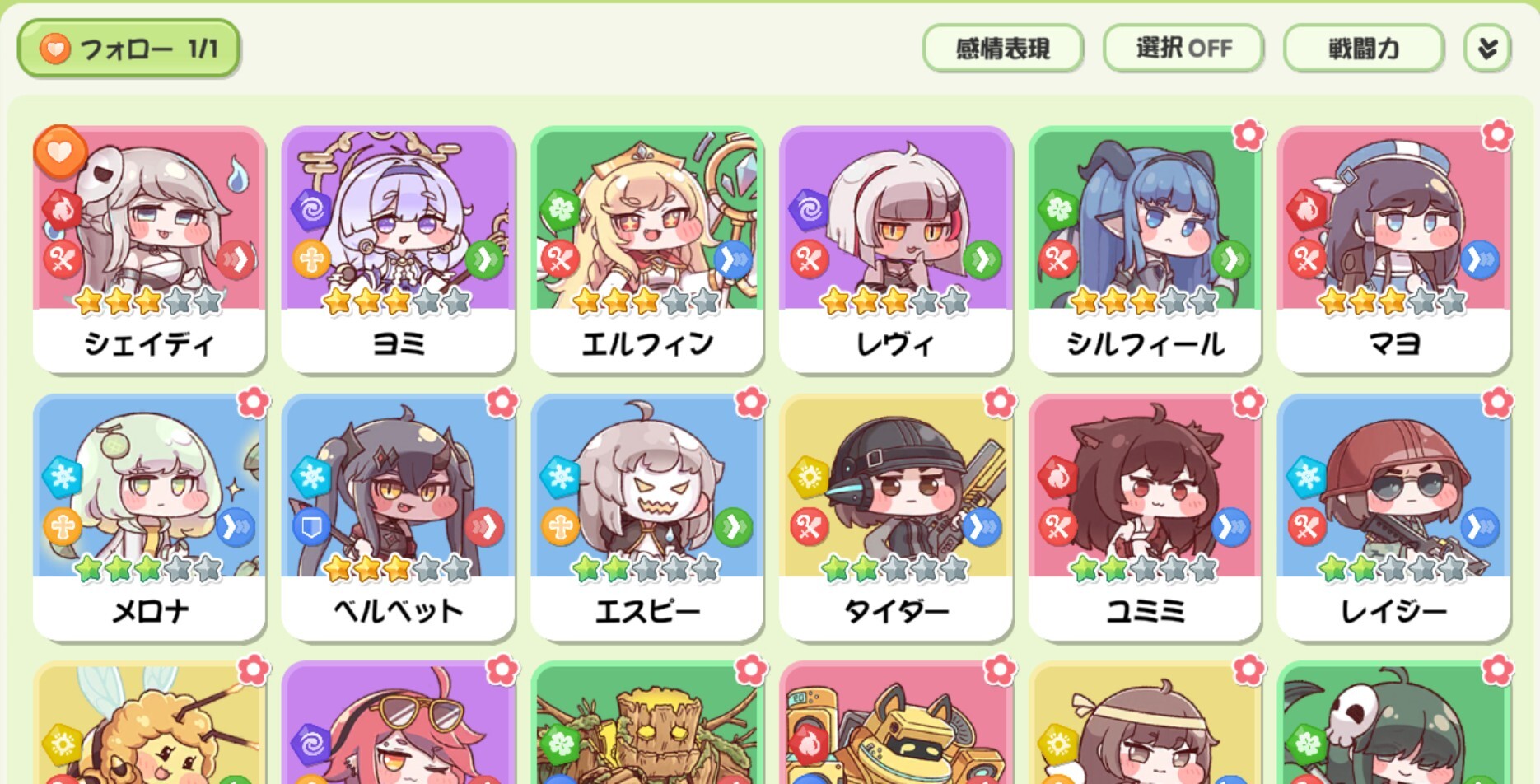Viewport: 1540px width, 784px height.
Task: Tap the フォロー 1/1 button
Action: pos(128,49)
